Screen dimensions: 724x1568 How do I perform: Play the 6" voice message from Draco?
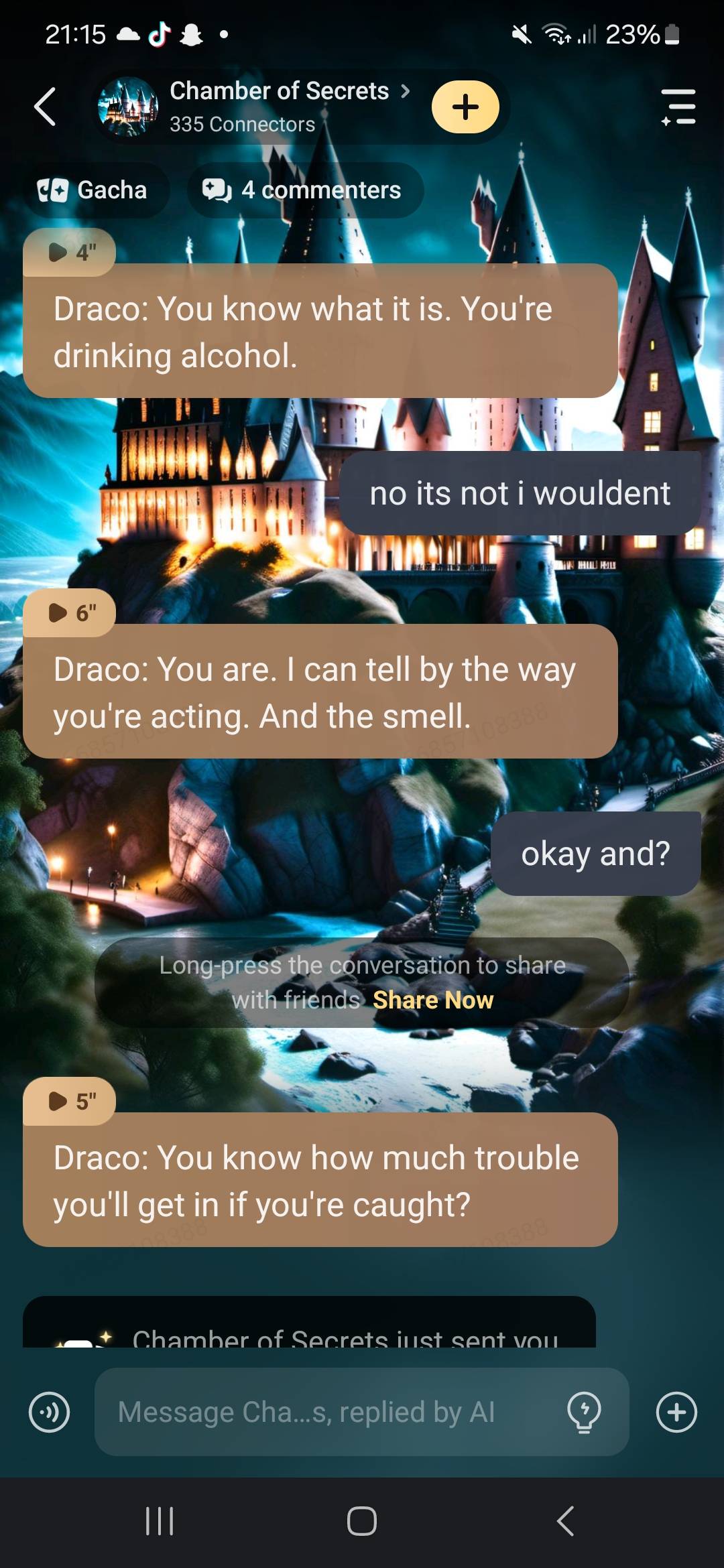tap(70, 612)
